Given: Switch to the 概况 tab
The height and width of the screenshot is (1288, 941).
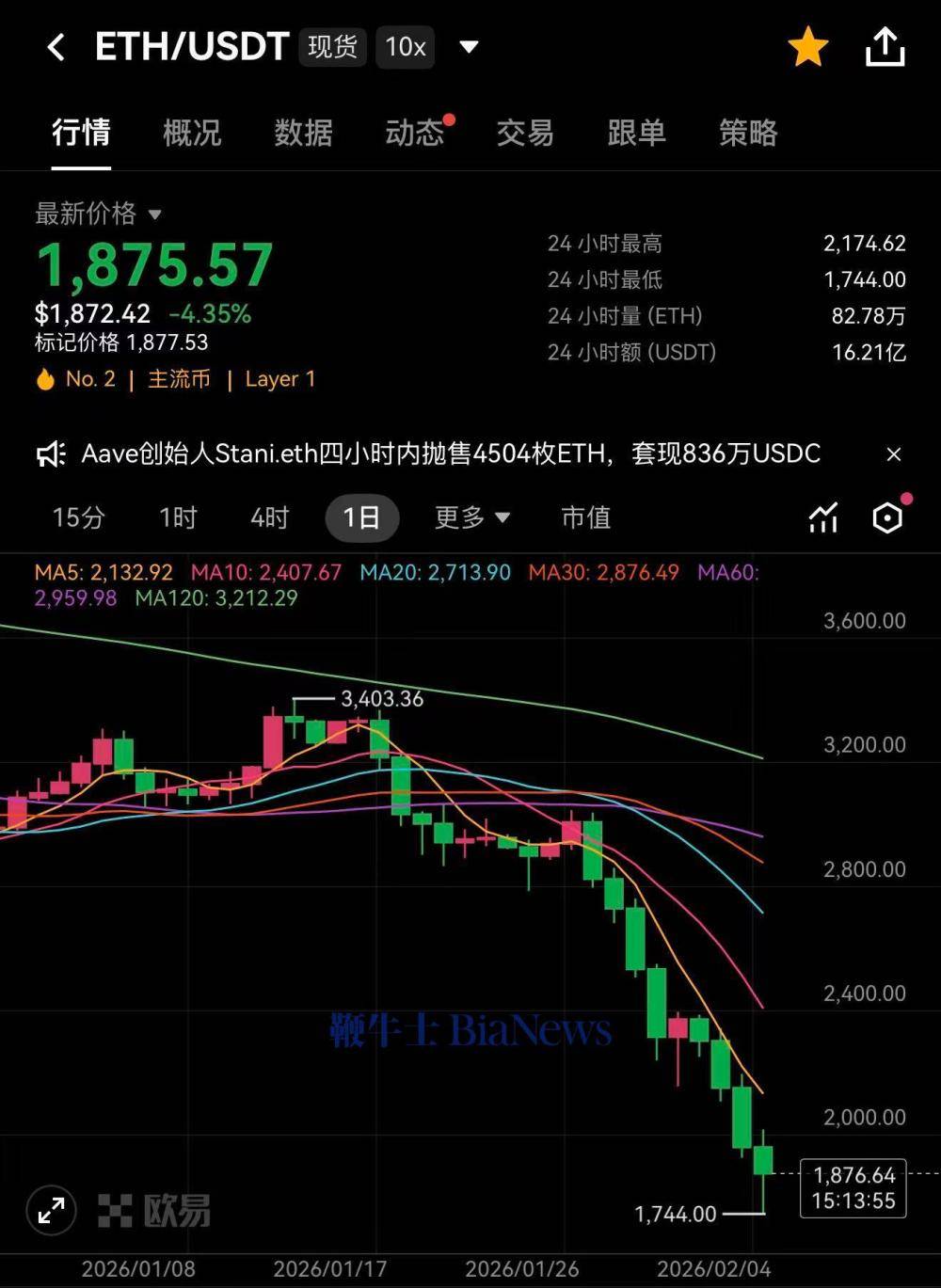Looking at the screenshot, I should [x=192, y=133].
